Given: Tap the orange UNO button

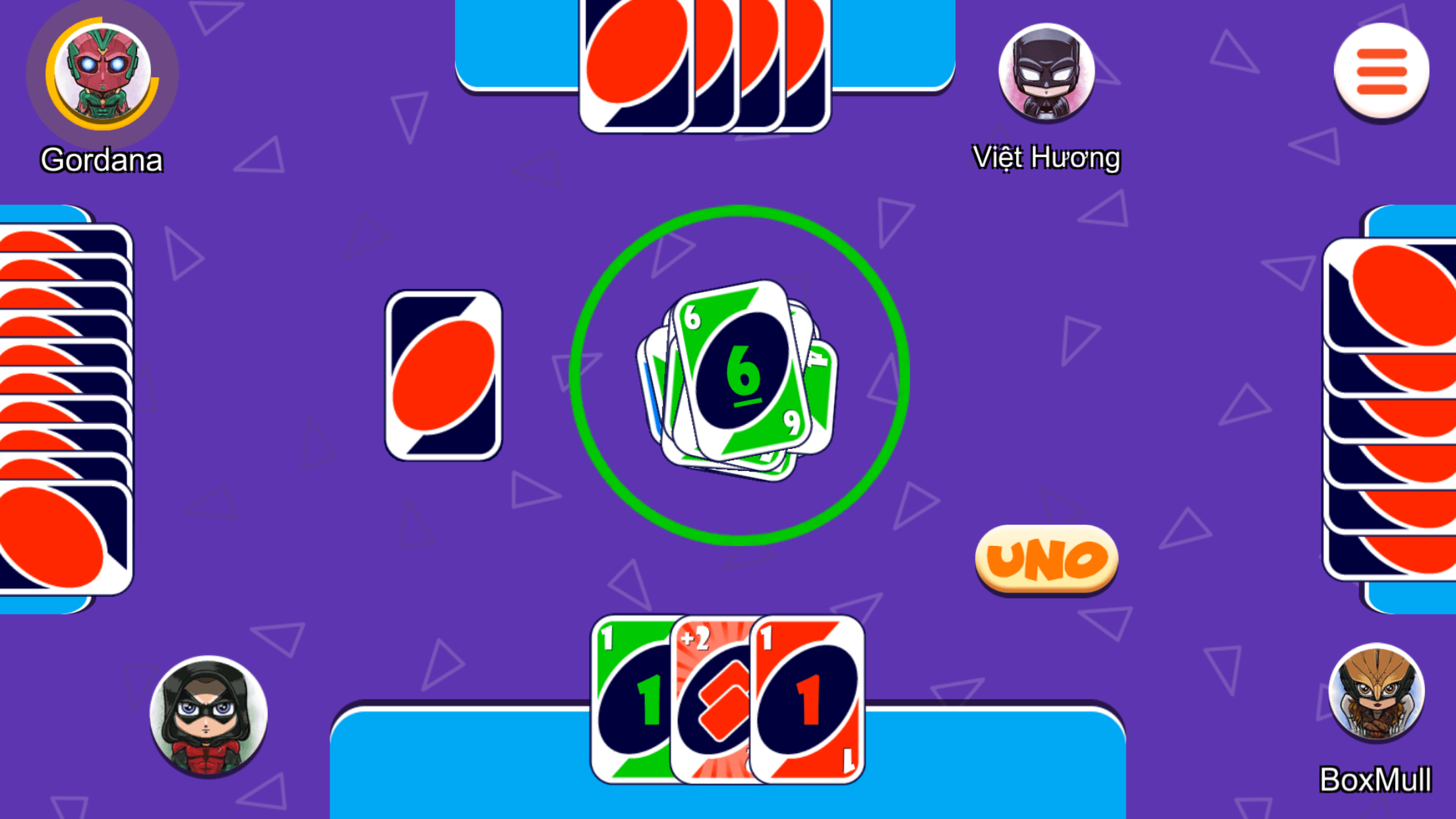Looking at the screenshot, I should [1046, 559].
